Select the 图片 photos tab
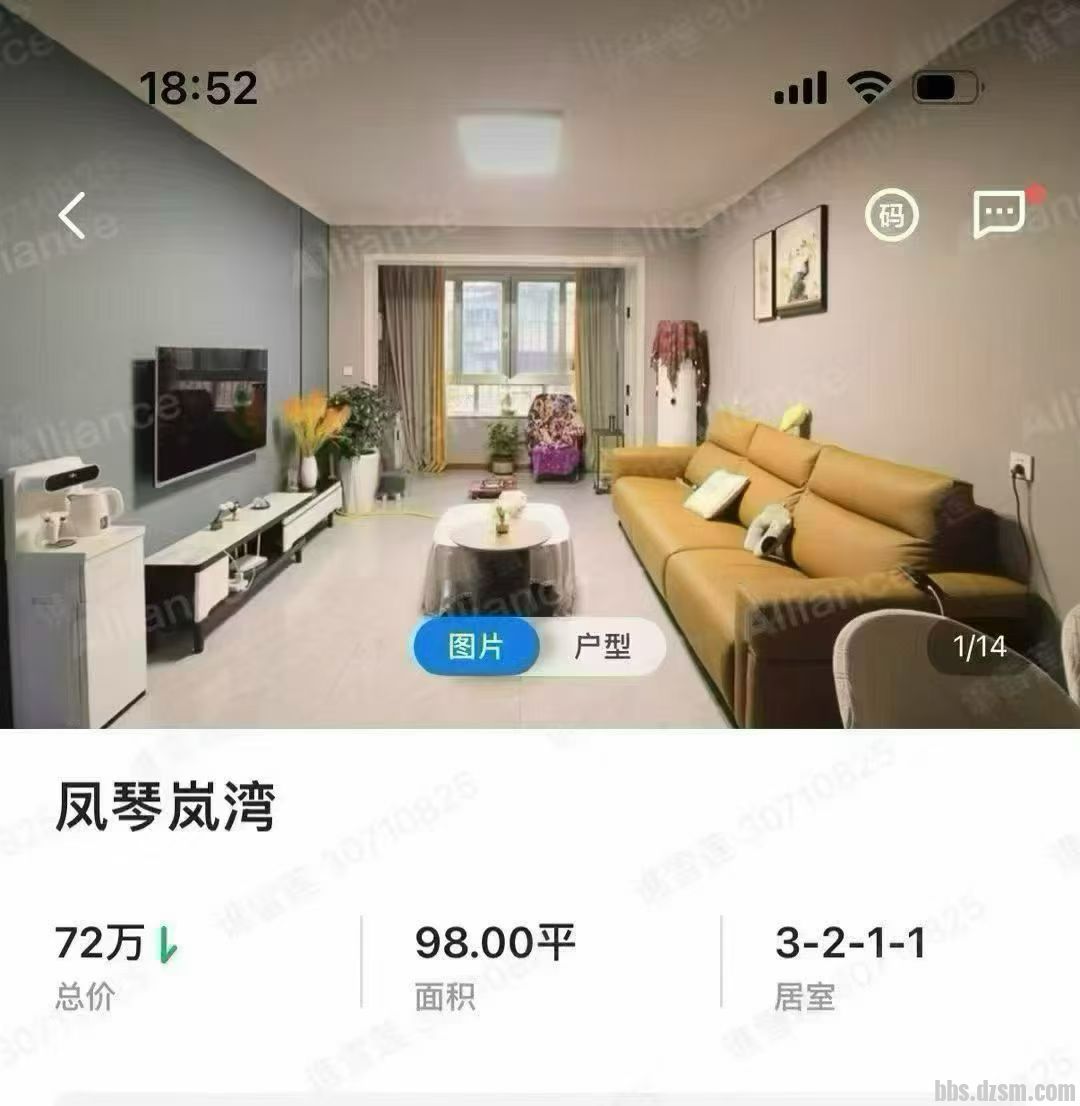The height and width of the screenshot is (1106, 1080). coord(476,647)
